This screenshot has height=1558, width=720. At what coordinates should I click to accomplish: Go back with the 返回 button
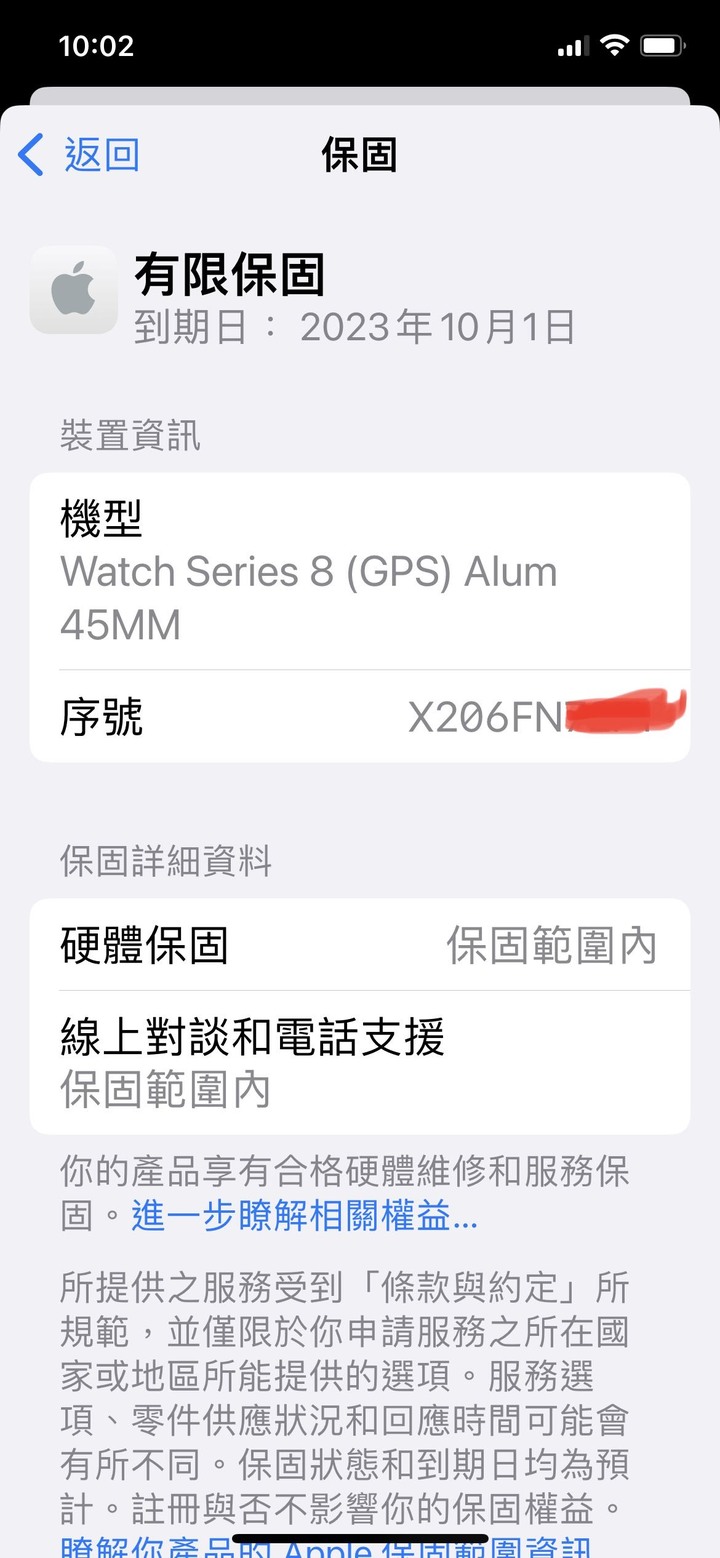click(x=79, y=156)
